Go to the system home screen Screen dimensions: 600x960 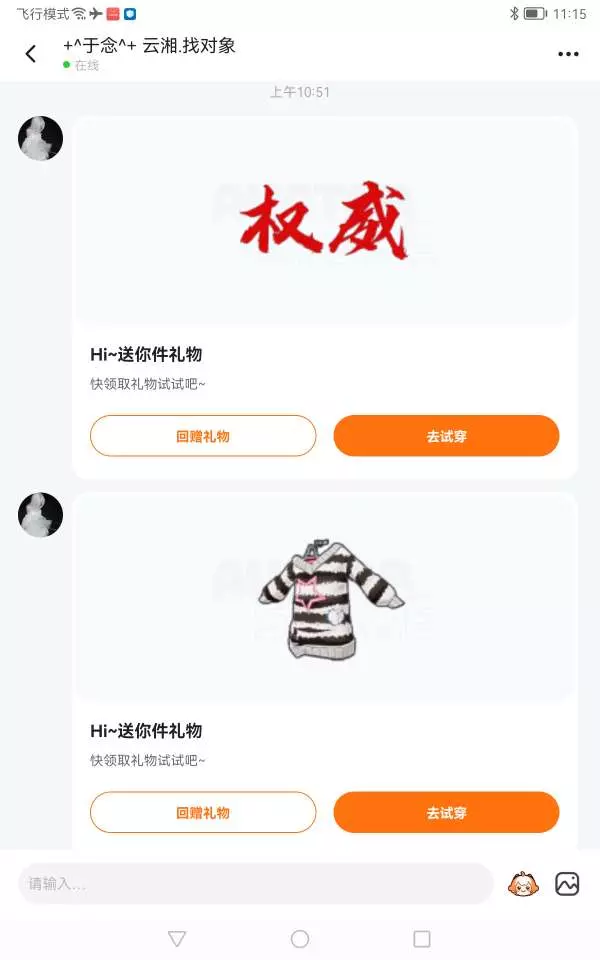pyautogui.click(x=300, y=939)
